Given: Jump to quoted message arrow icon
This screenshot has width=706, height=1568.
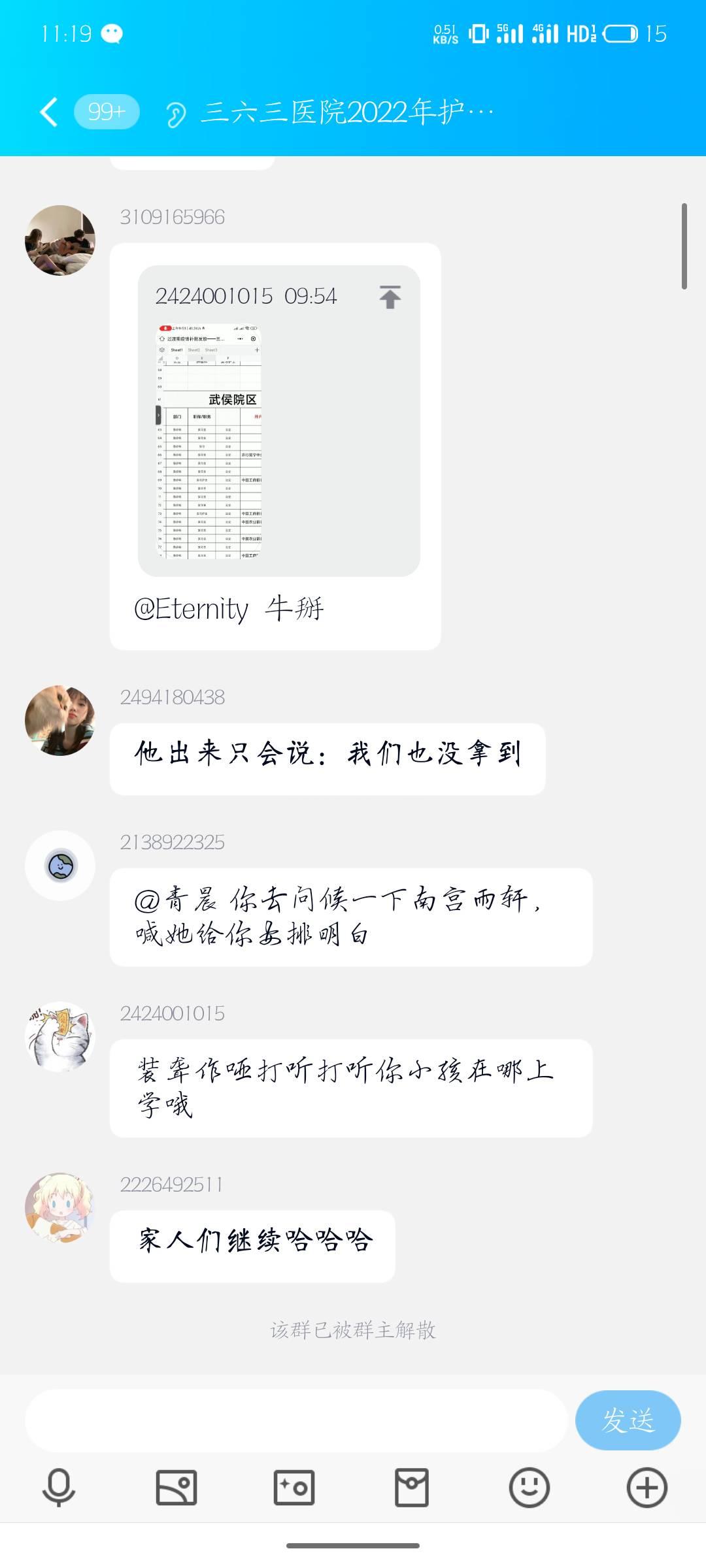Looking at the screenshot, I should point(390,297).
